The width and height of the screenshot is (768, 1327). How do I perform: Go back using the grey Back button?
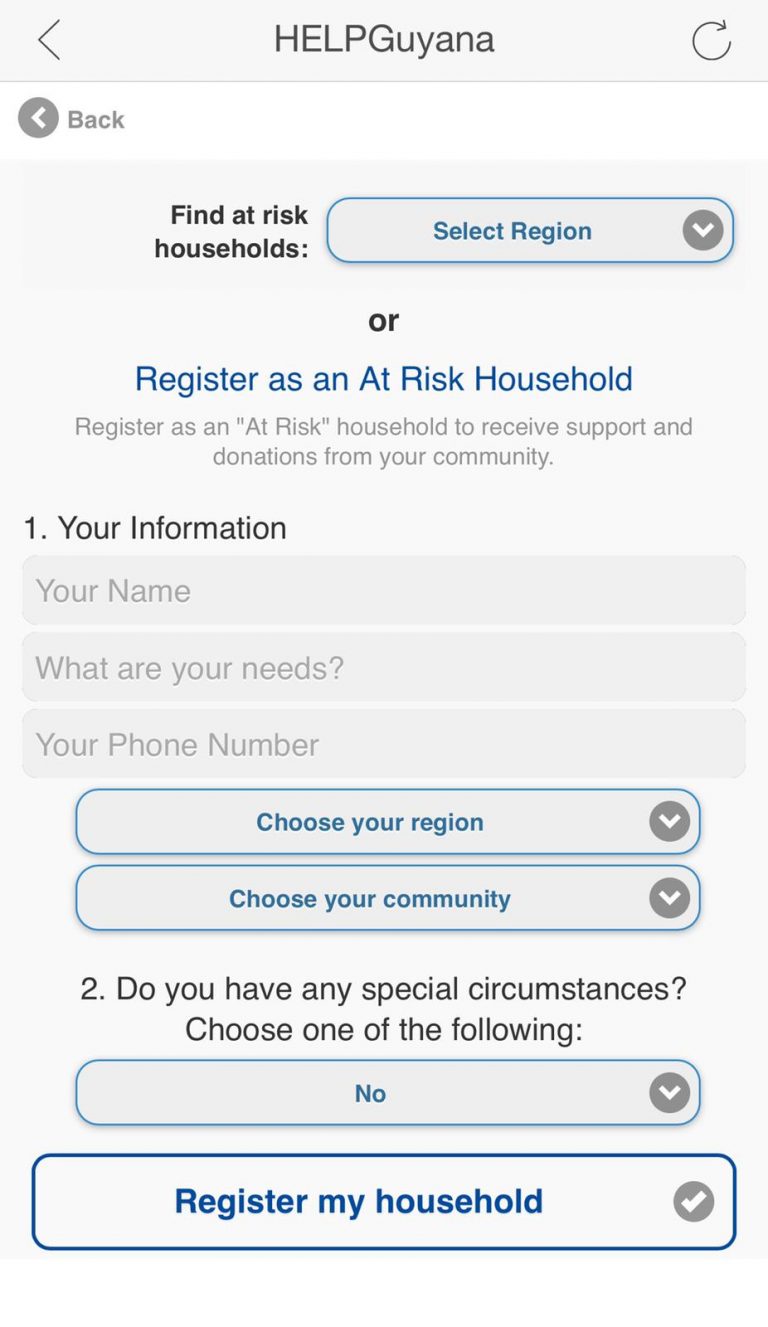[x=71, y=119]
